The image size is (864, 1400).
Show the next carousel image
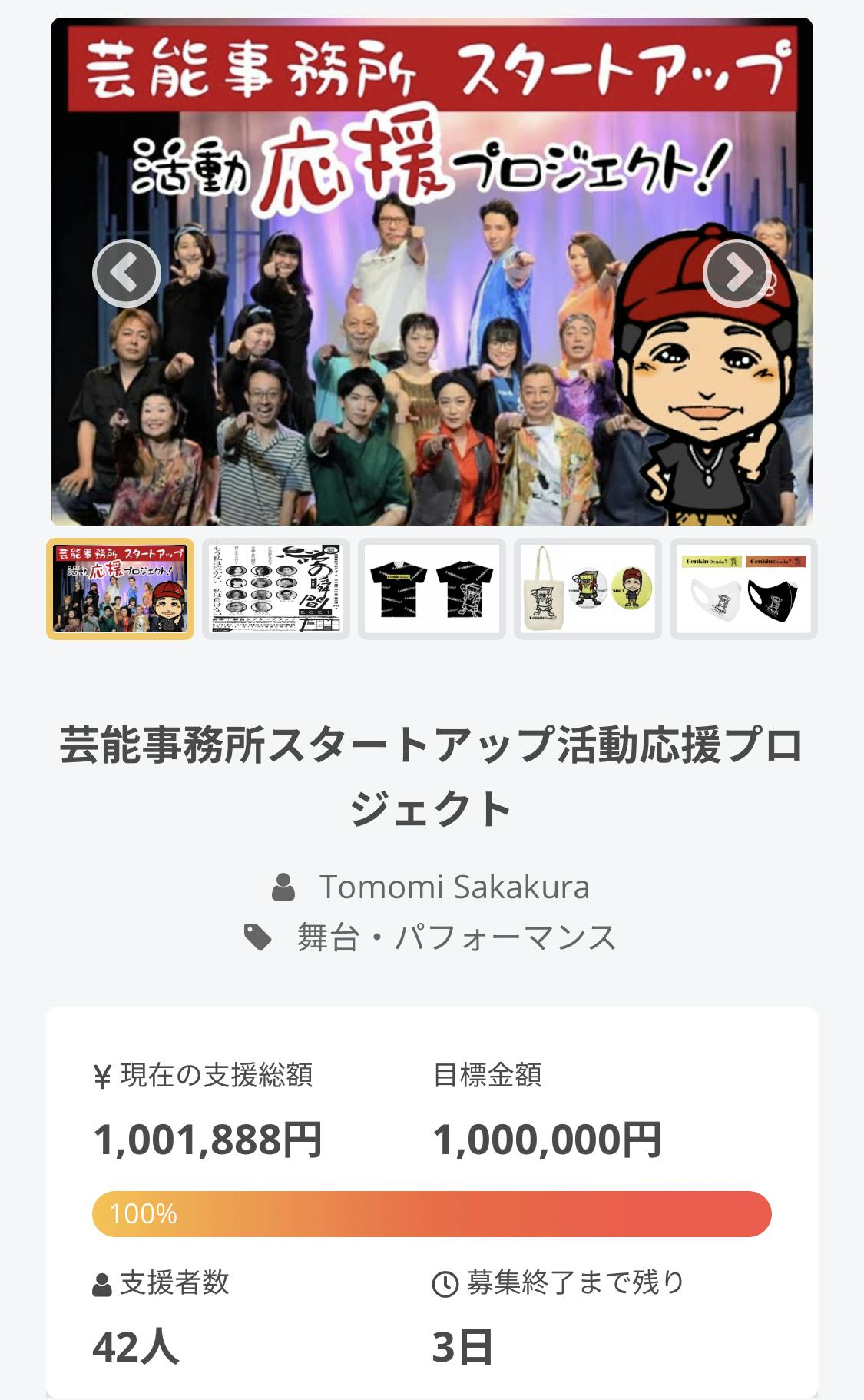coord(737,273)
